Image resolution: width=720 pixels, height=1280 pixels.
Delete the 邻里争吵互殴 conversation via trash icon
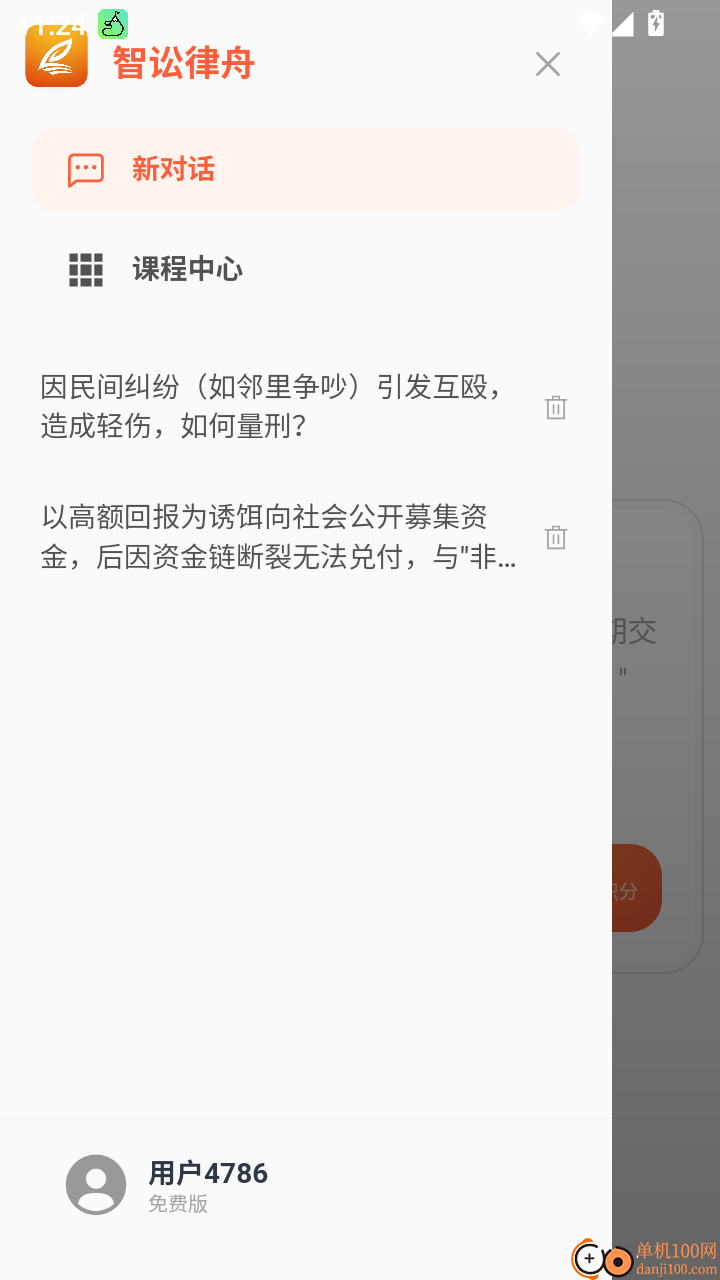coord(556,407)
